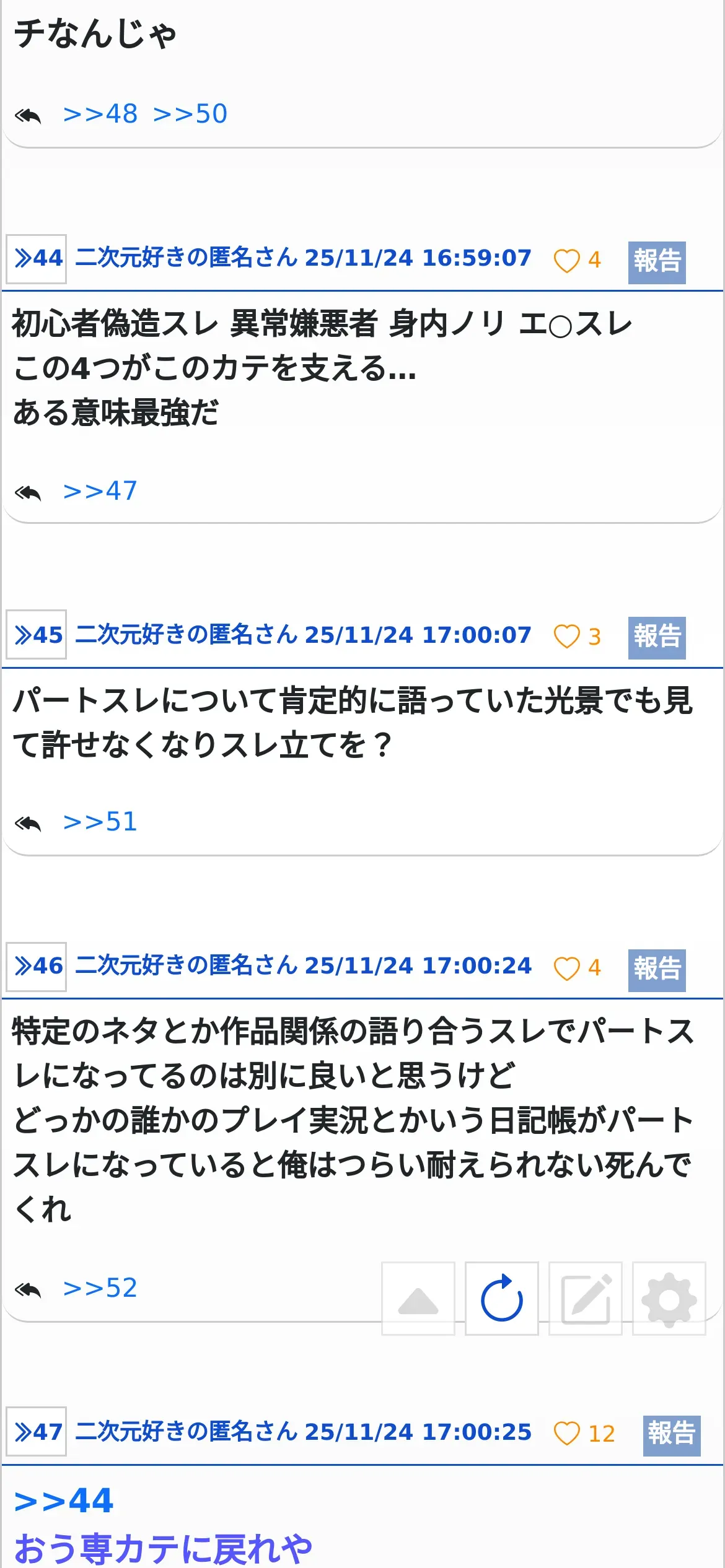Screen dimensions: 725x1568
Task: Tap post number 44 anchor
Action: 37,259
